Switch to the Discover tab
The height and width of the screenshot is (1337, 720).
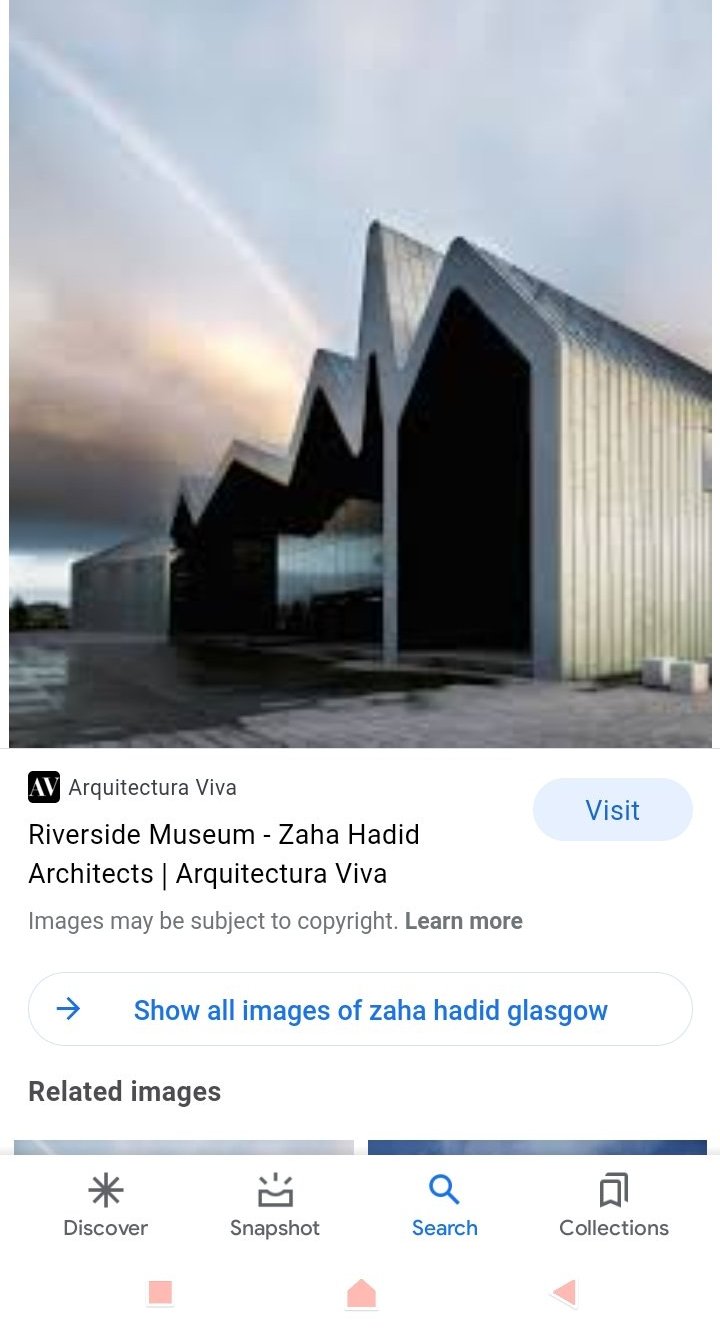(105, 1206)
